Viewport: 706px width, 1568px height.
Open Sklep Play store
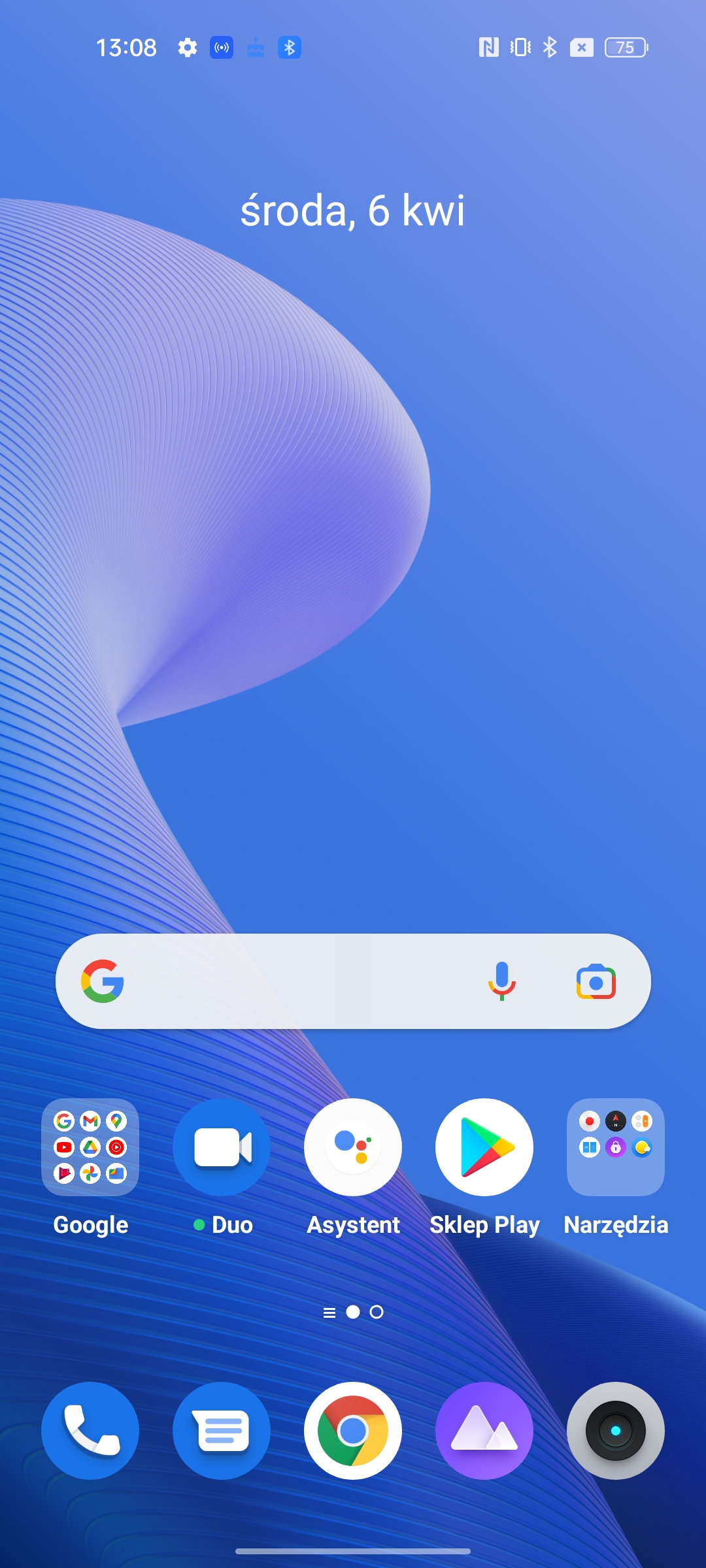(484, 1147)
